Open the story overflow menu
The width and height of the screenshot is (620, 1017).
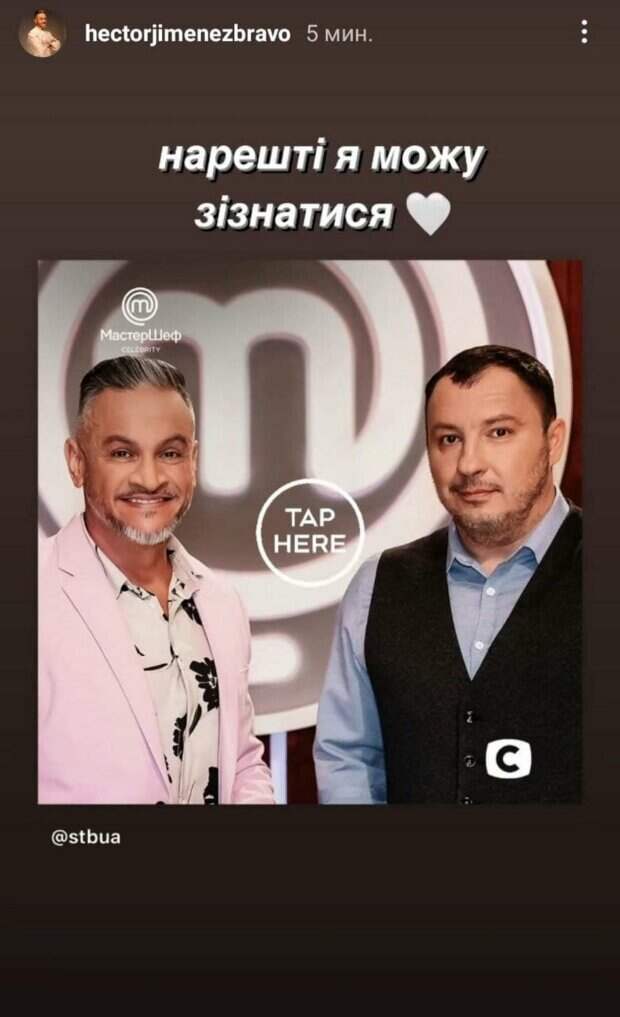point(584,33)
